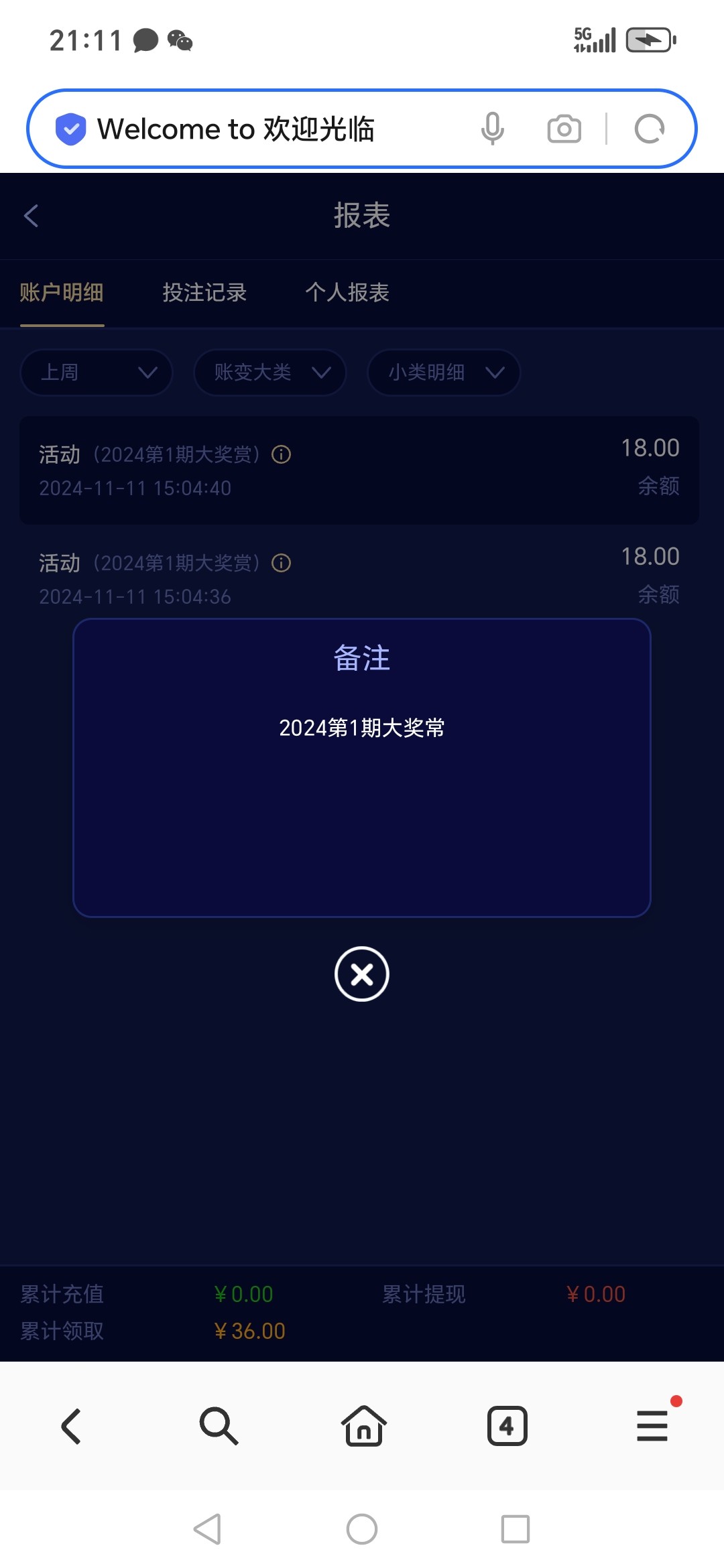Go back from the 报表 page
Viewport: 724px width, 1568px height.
pyautogui.click(x=32, y=216)
